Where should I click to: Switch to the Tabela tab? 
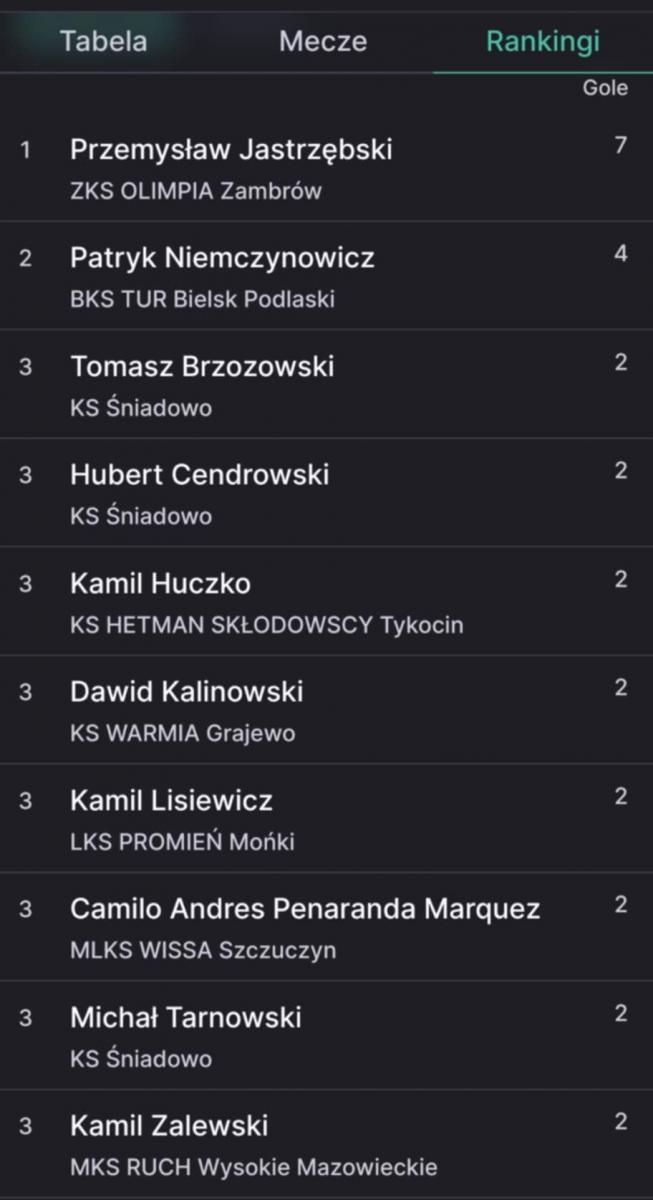click(103, 42)
